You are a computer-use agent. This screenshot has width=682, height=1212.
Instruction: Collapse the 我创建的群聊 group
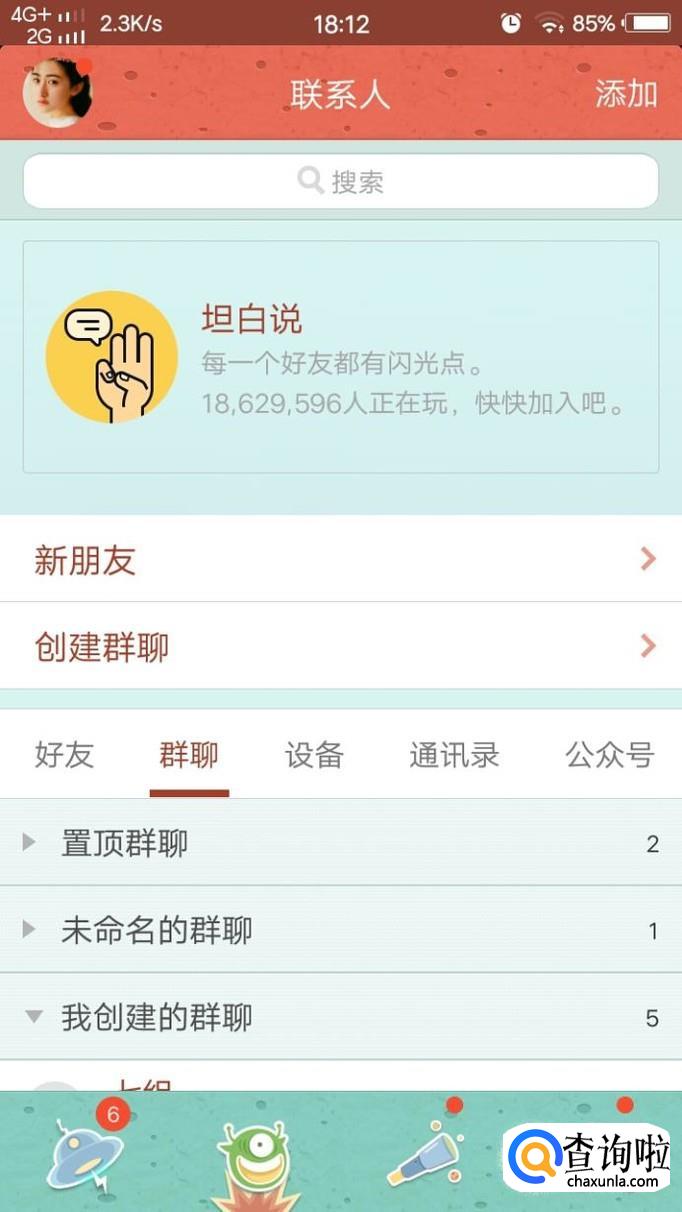point(340,1017)
